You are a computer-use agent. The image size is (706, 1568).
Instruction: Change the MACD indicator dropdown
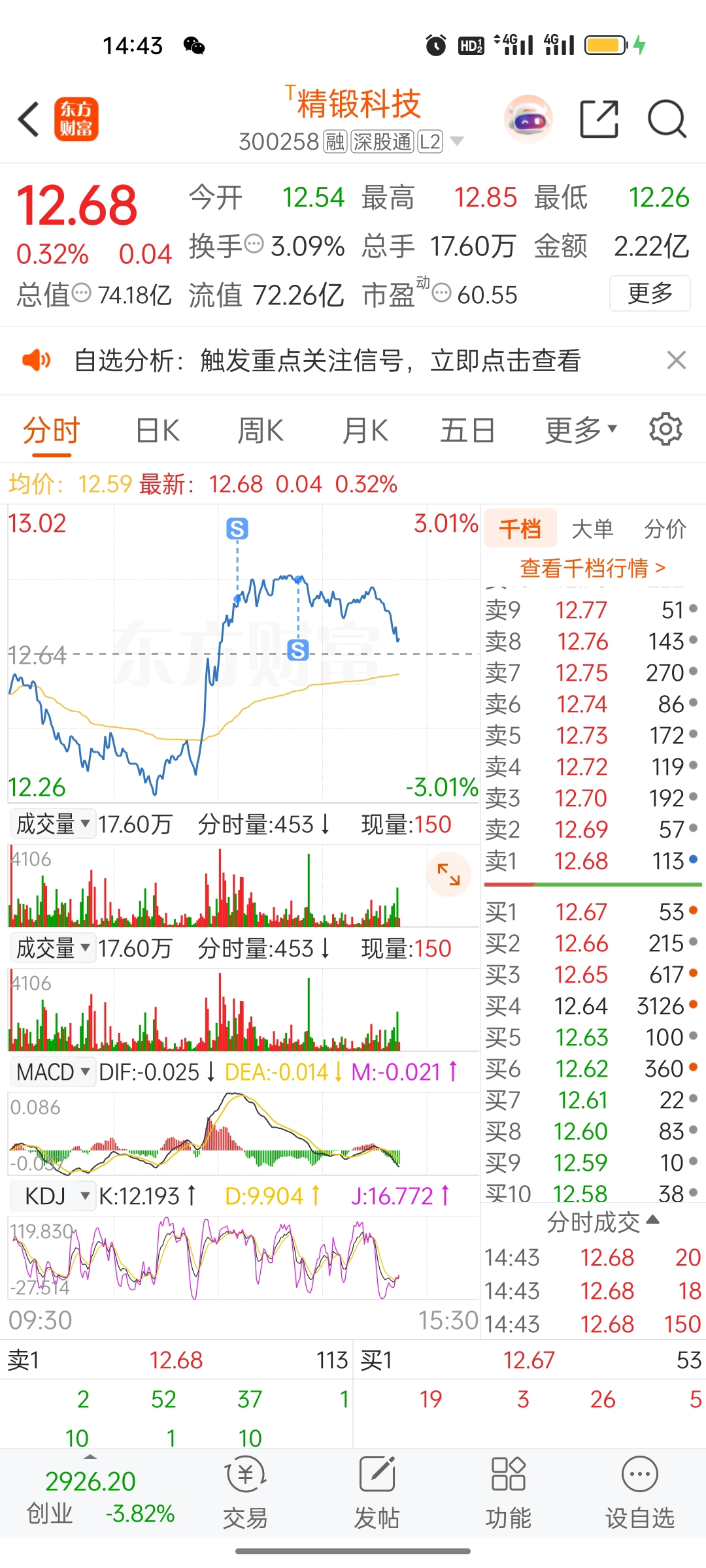(52, 1072)
